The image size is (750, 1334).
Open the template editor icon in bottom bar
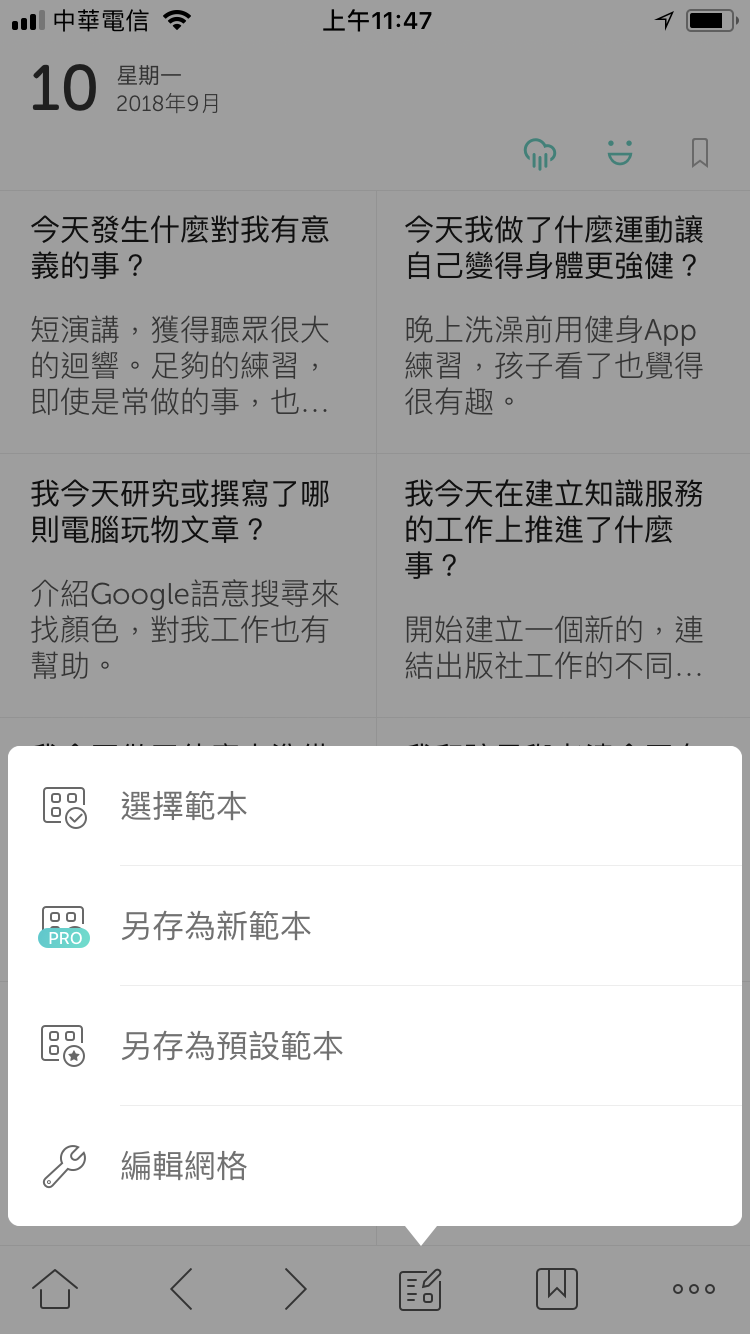pyautogui.click(x=420, y=1289)
